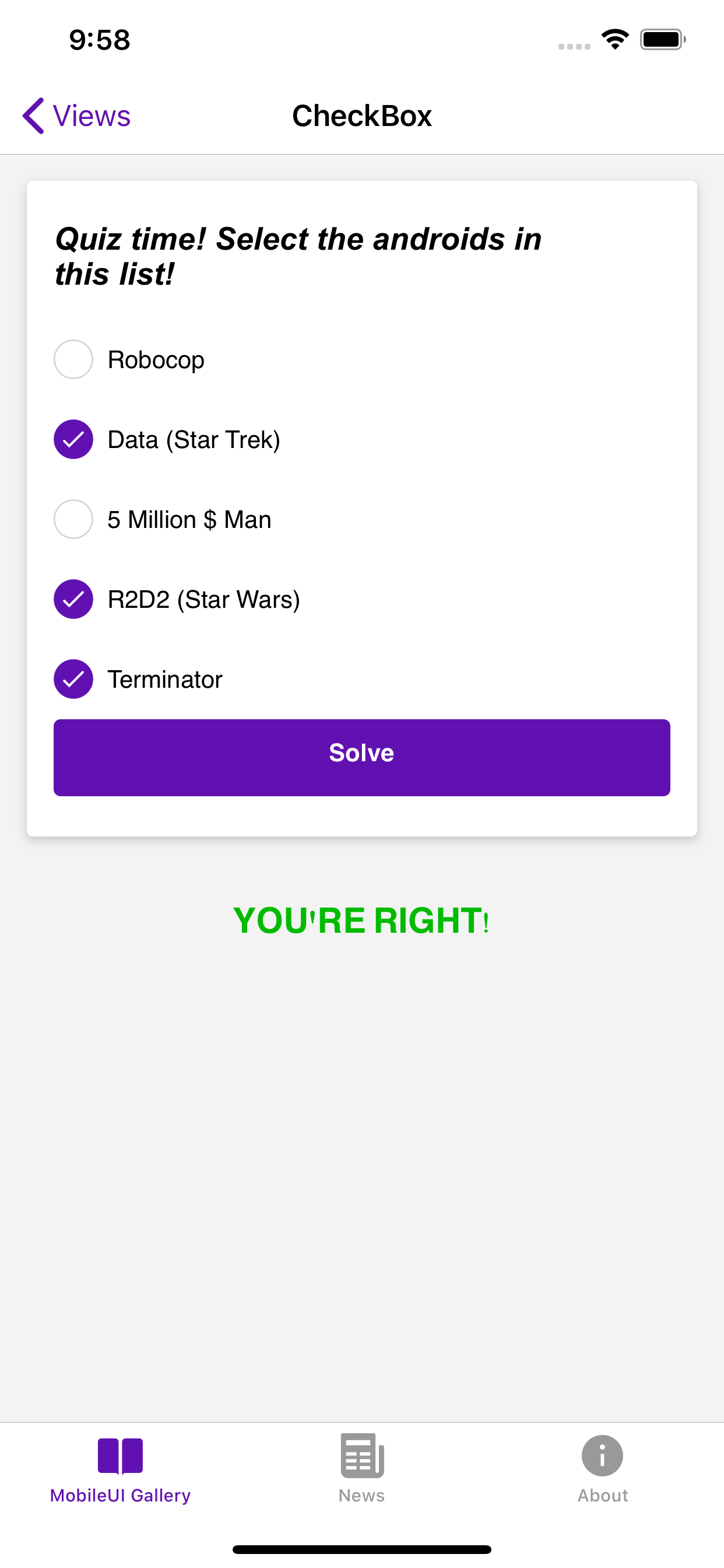The width and height of the screenshot is (724, 1568).
Task: Uncheck the R2D2 (Star Wars) checkbox
Action: tap(73, 598)
